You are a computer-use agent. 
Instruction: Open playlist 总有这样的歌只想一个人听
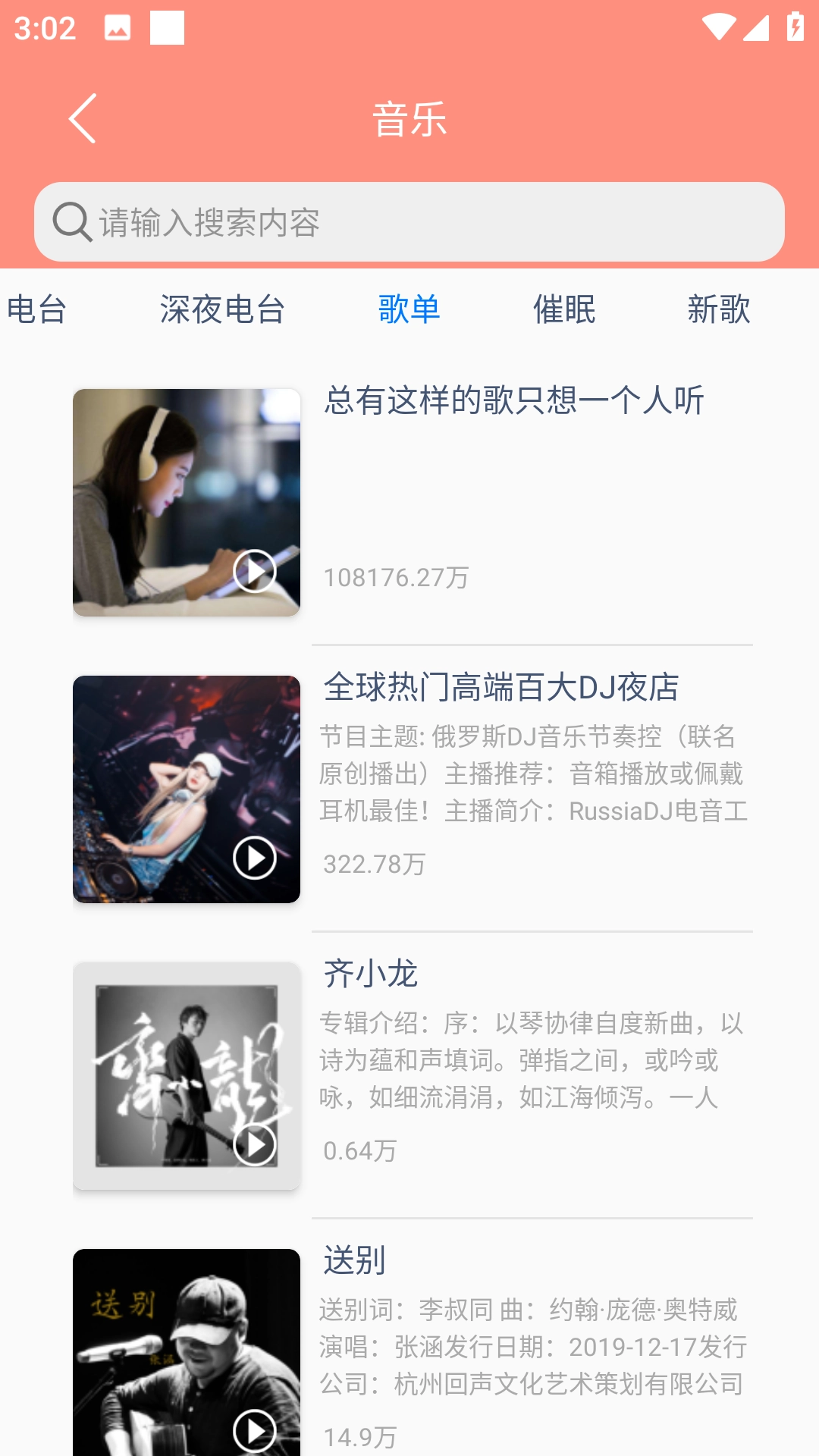[514, 400]
